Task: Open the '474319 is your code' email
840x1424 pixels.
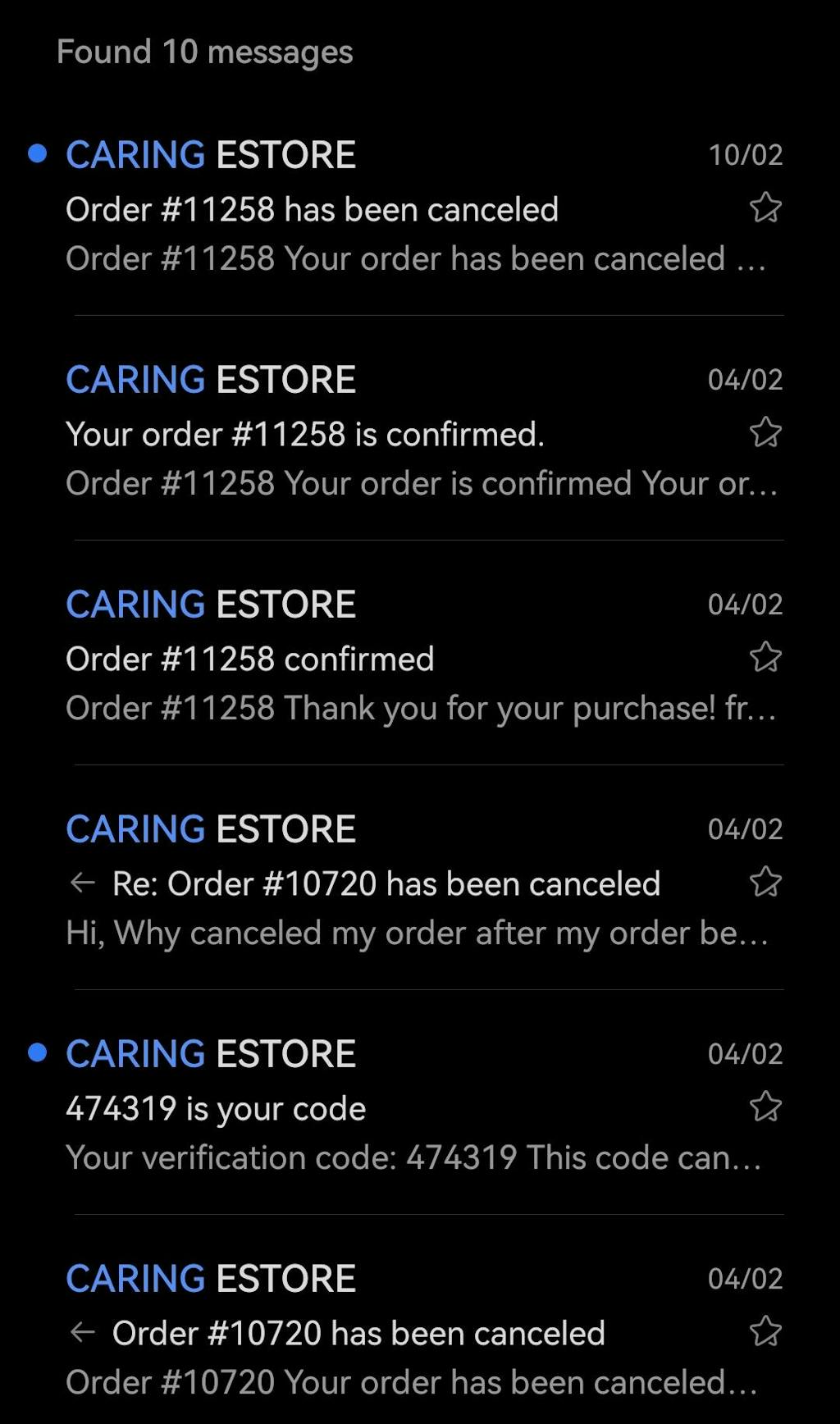Action: click(x=216, y=1109)
